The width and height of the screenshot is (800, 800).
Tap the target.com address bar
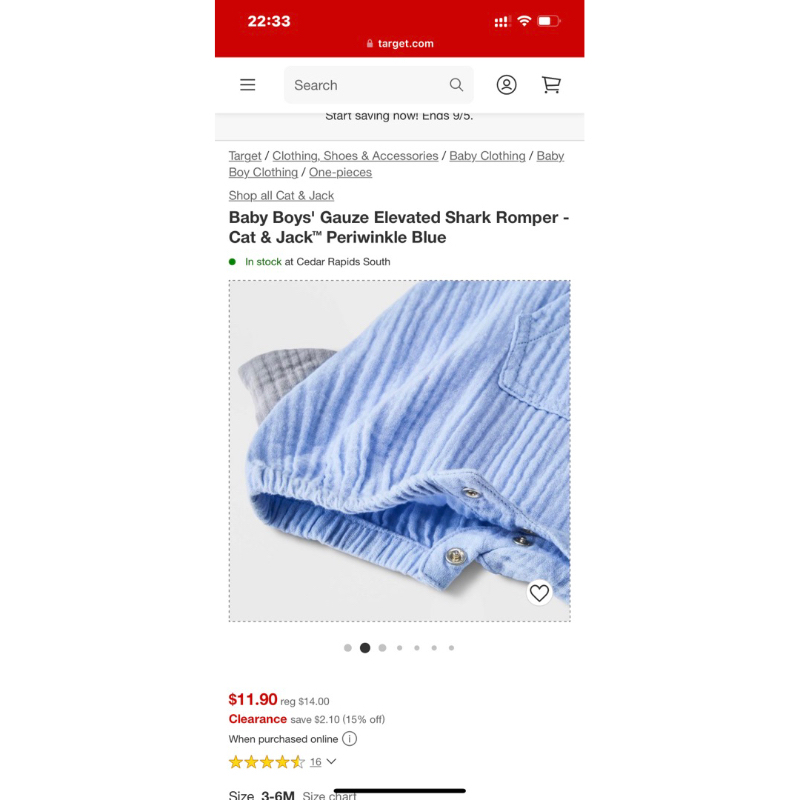[400, 44]
